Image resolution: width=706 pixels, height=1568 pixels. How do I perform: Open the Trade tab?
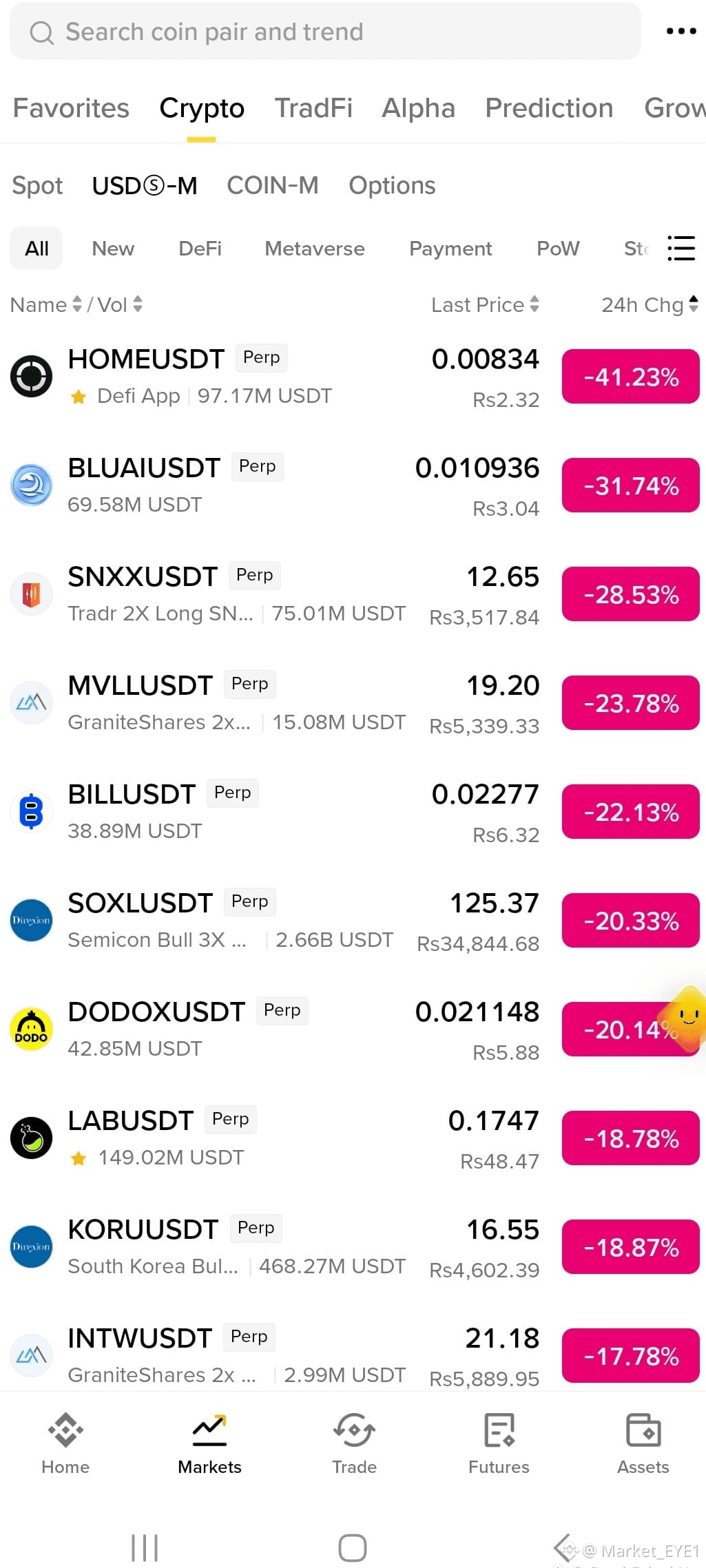tap(354, 1443)
